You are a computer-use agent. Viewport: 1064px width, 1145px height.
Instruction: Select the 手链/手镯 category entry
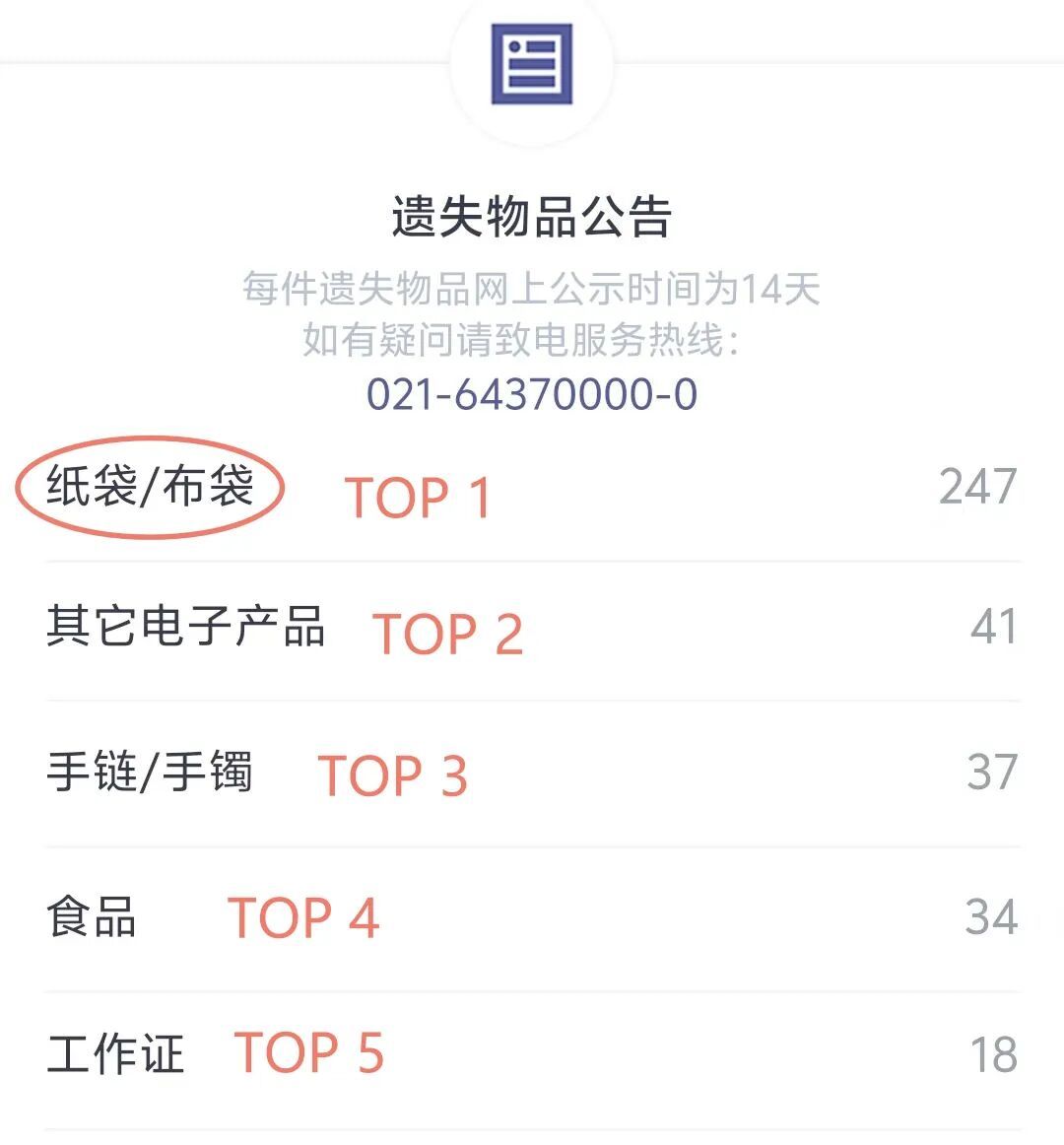pos(155,775)
